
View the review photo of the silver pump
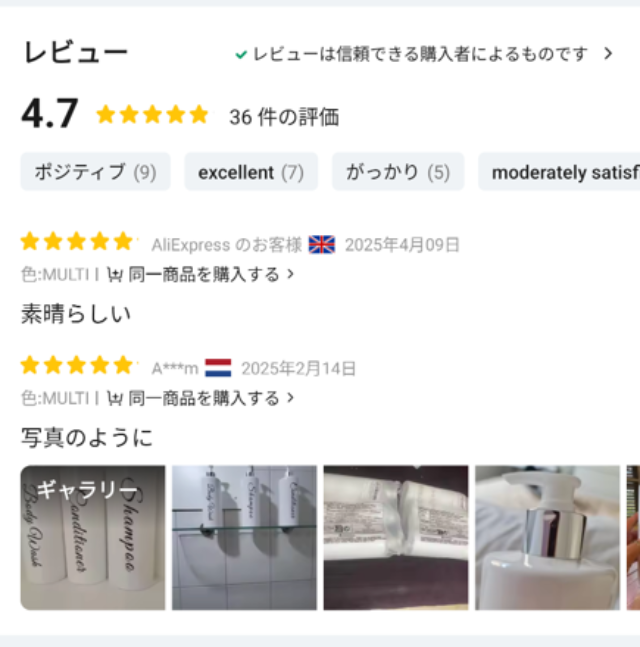pos(547,537)
